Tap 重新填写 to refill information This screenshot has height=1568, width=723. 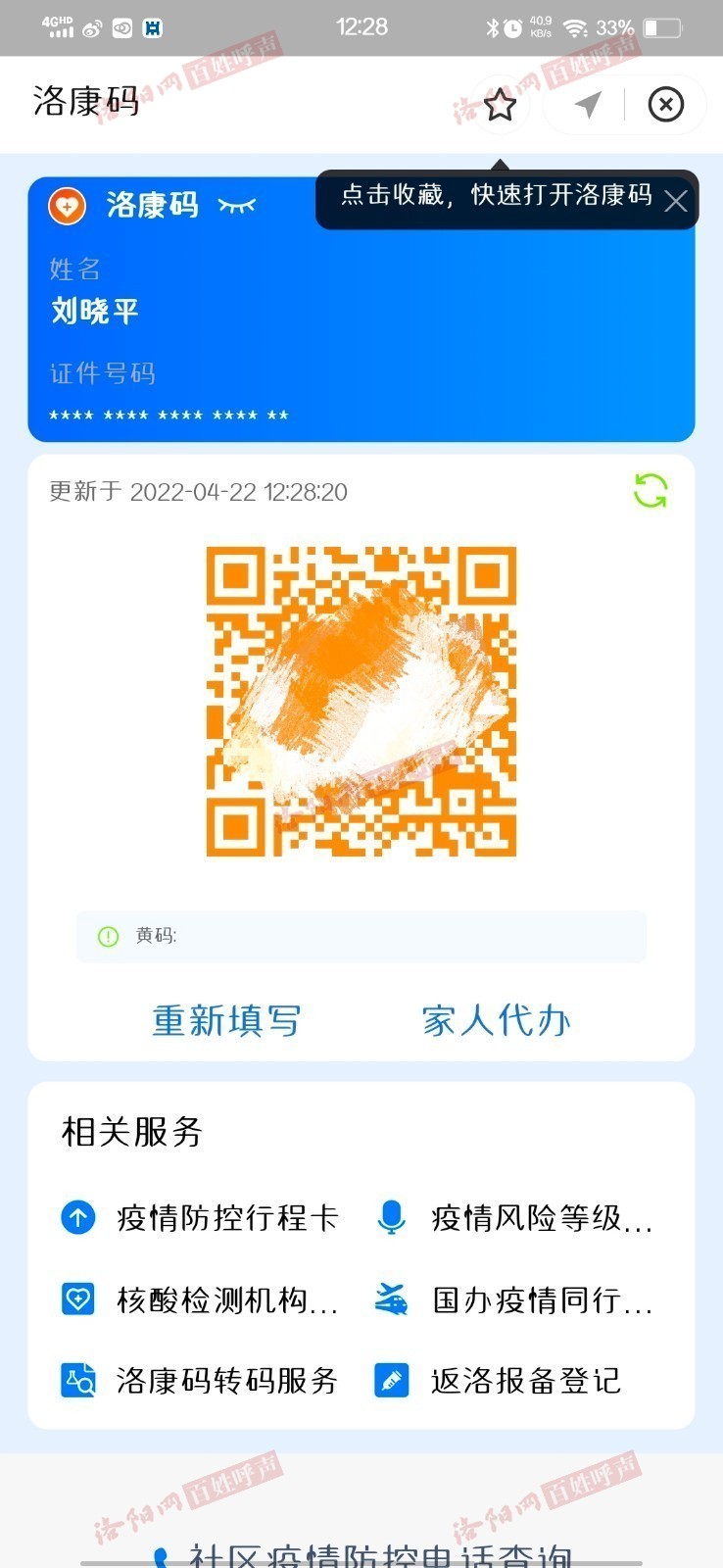coord(226,1020)
